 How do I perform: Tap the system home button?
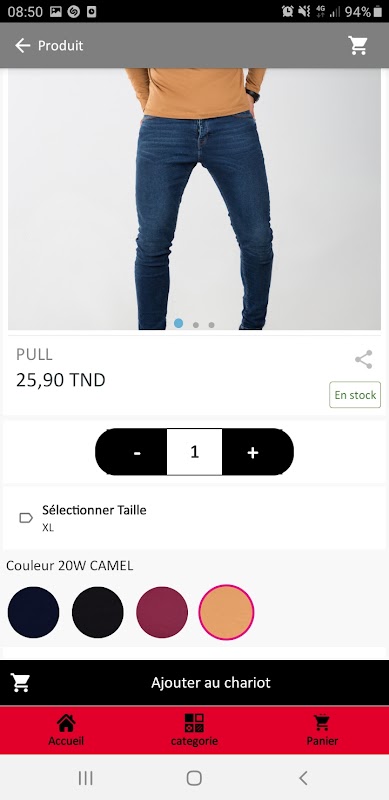(194, 778)
